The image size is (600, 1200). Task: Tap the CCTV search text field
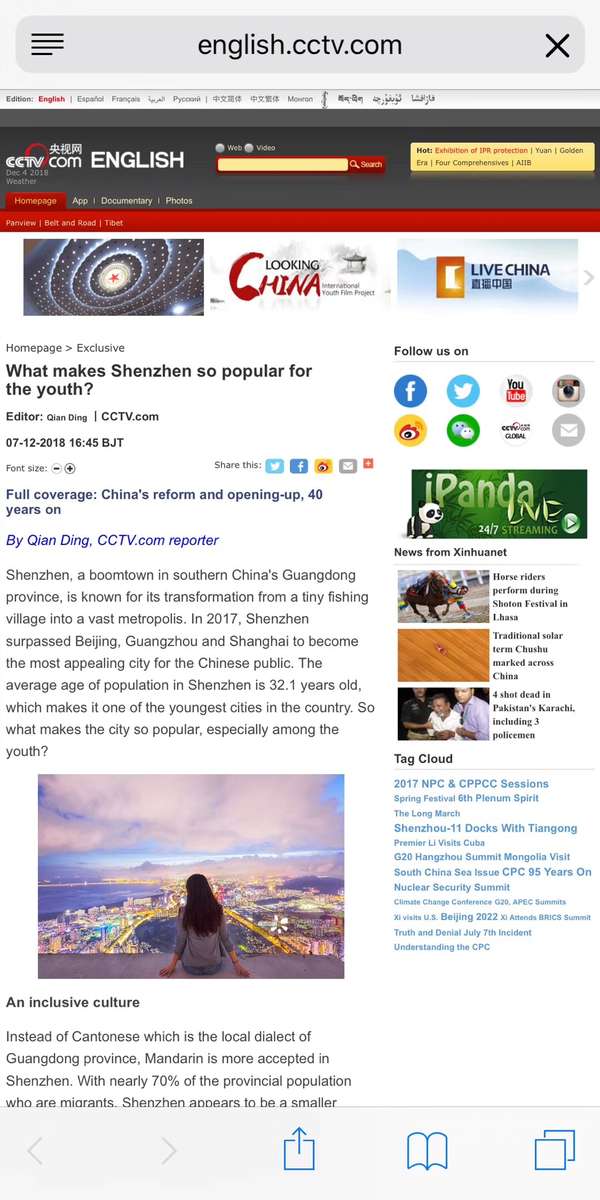(282, 164)
